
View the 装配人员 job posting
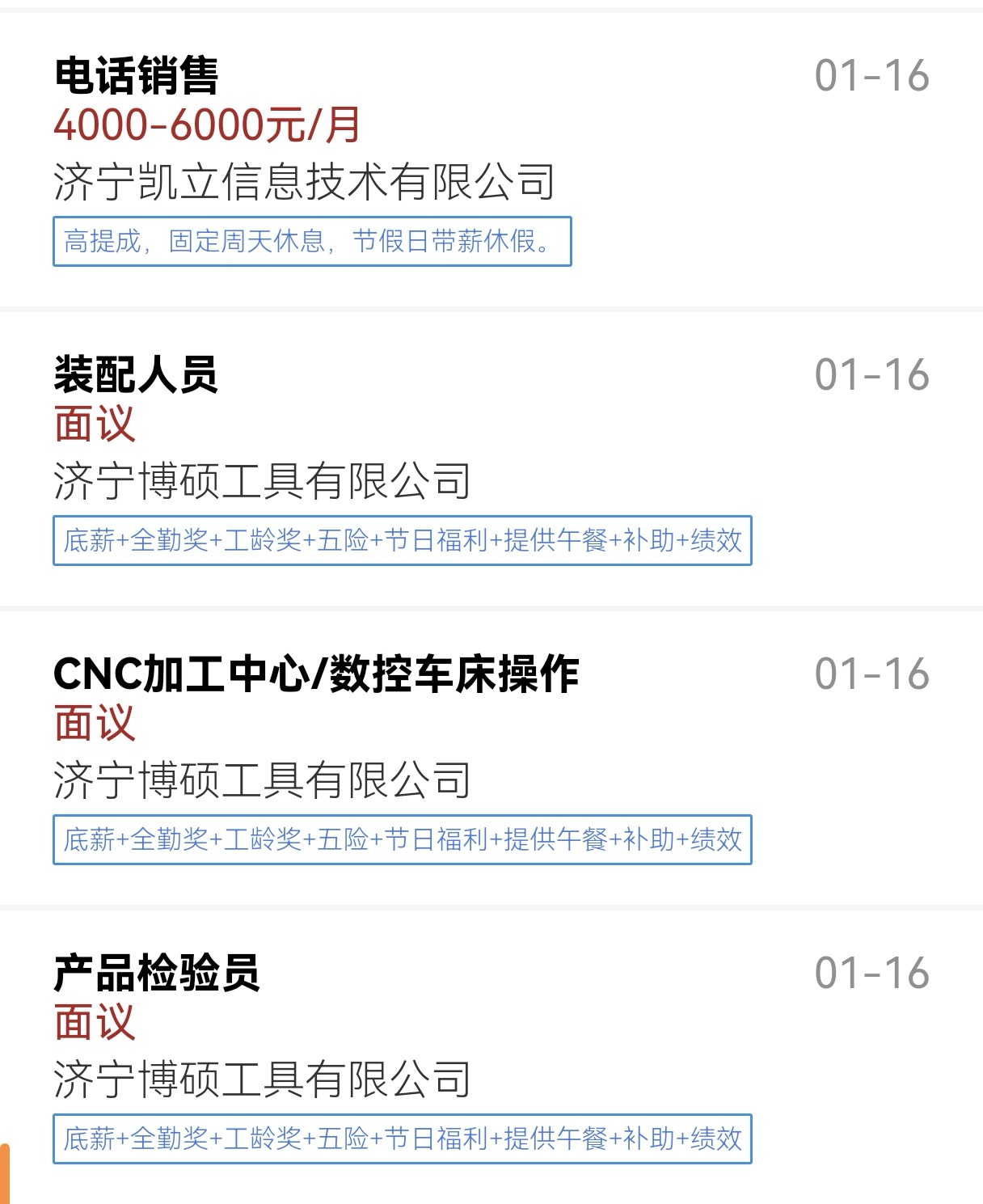click(x=137, y=375)
